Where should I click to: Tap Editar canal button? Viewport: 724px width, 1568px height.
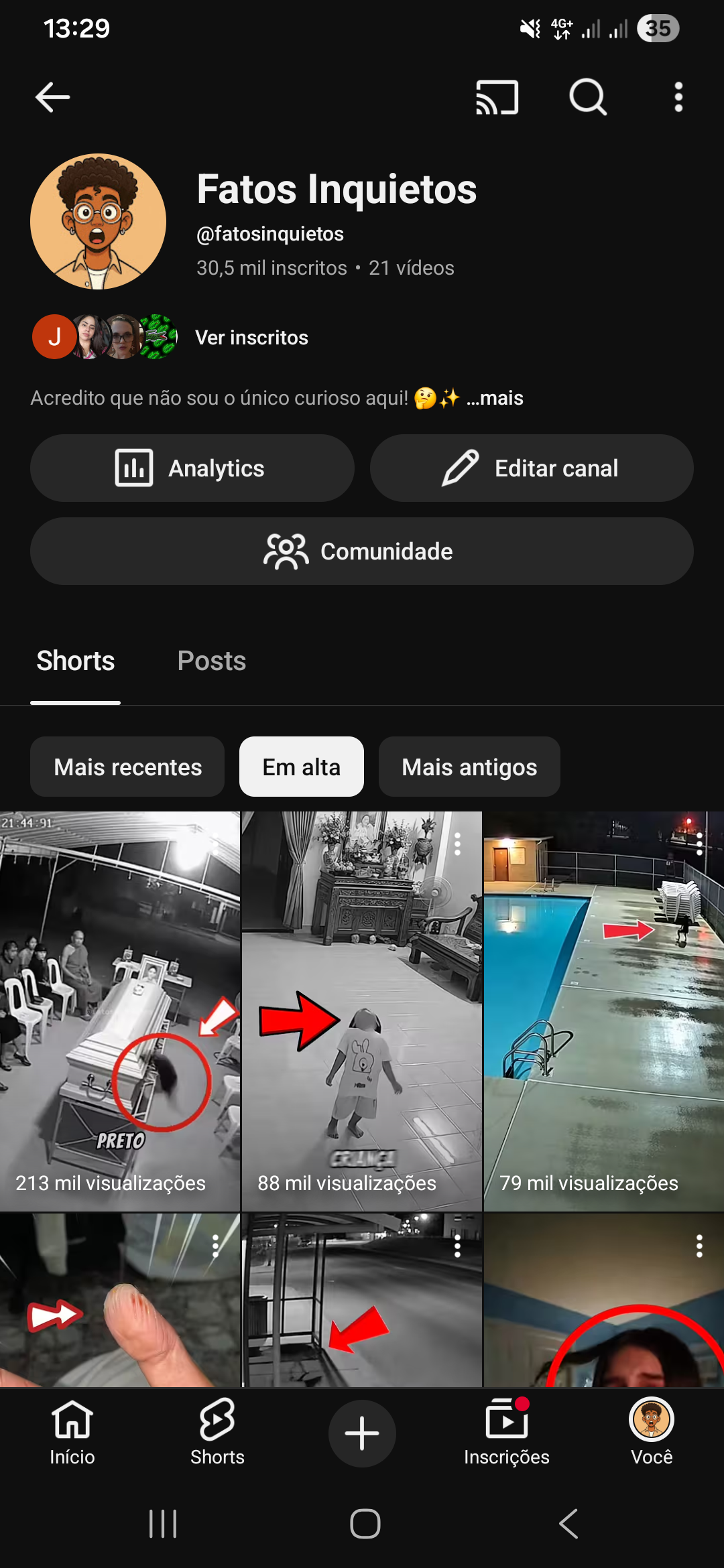point(532,468)
